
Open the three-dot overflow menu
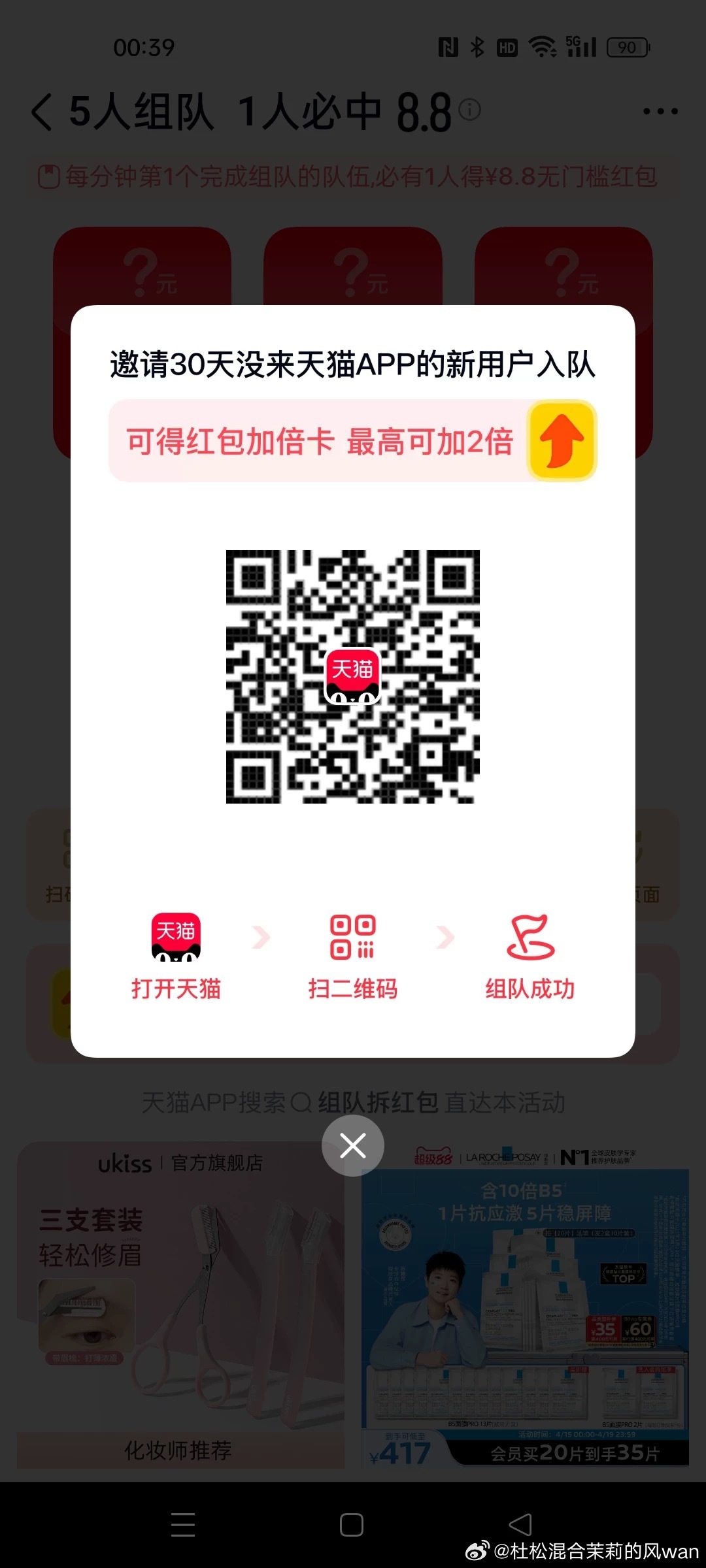pos(660,112)
